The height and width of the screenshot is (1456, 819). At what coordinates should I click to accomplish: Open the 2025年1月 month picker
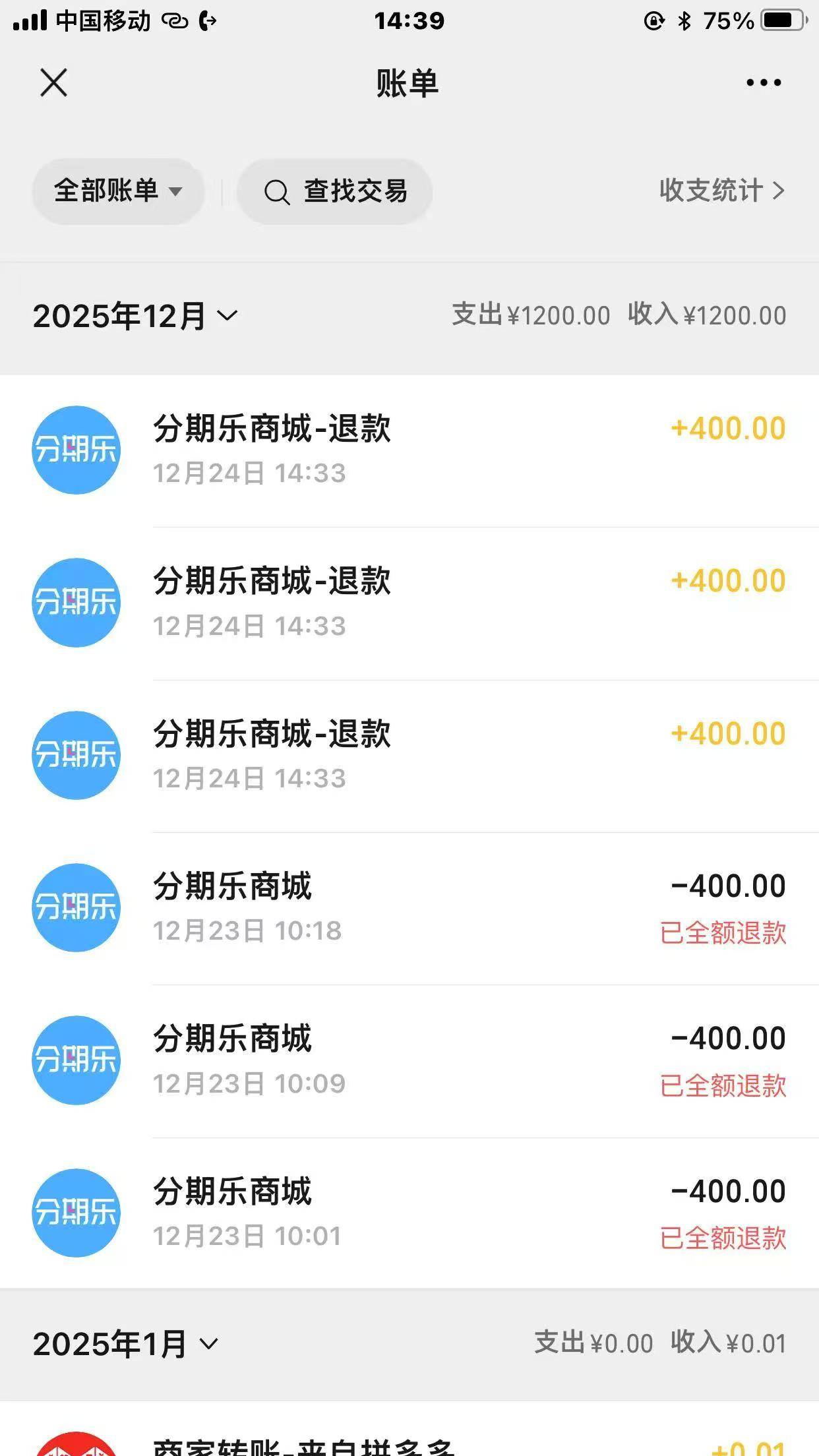[x=125, y=1344]
